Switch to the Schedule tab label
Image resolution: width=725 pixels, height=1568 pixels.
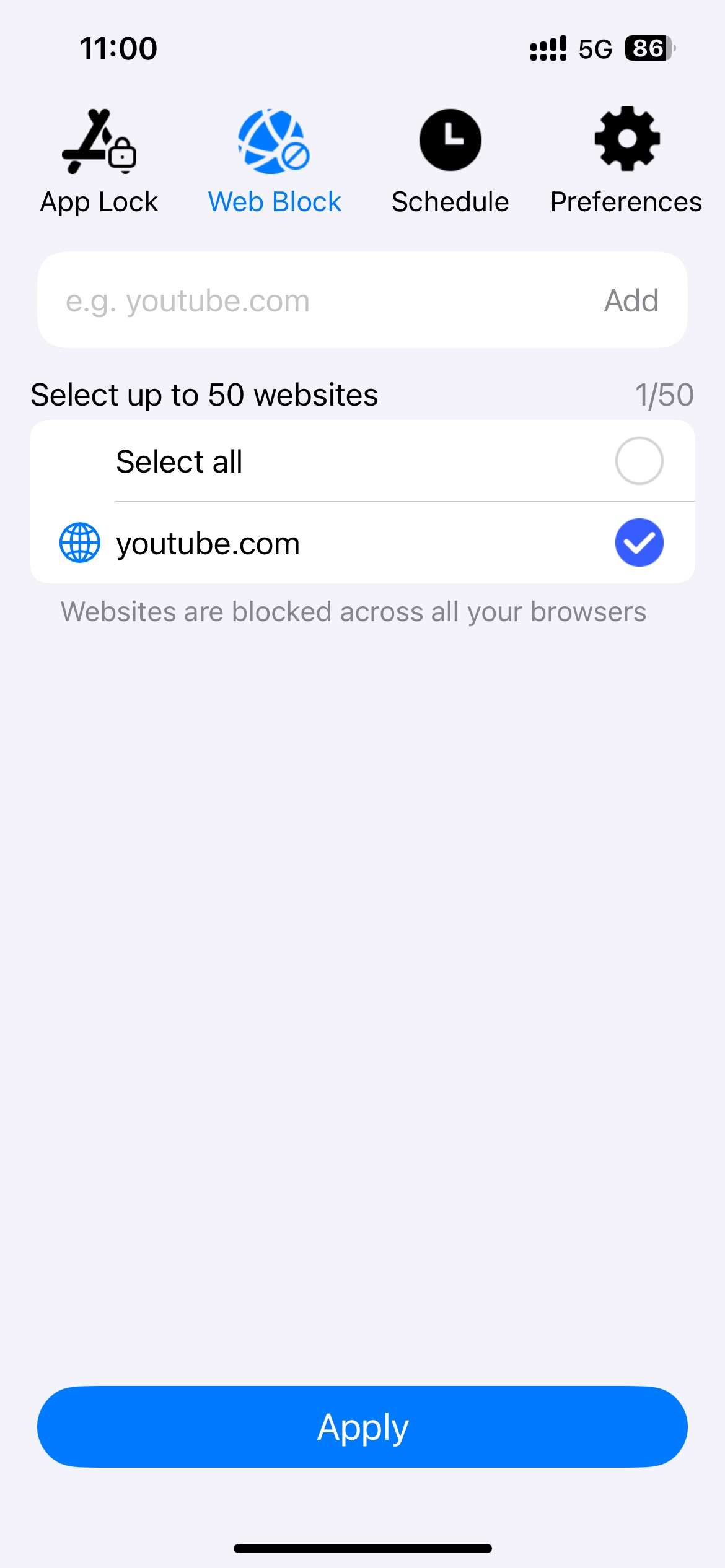coord(449,201)
